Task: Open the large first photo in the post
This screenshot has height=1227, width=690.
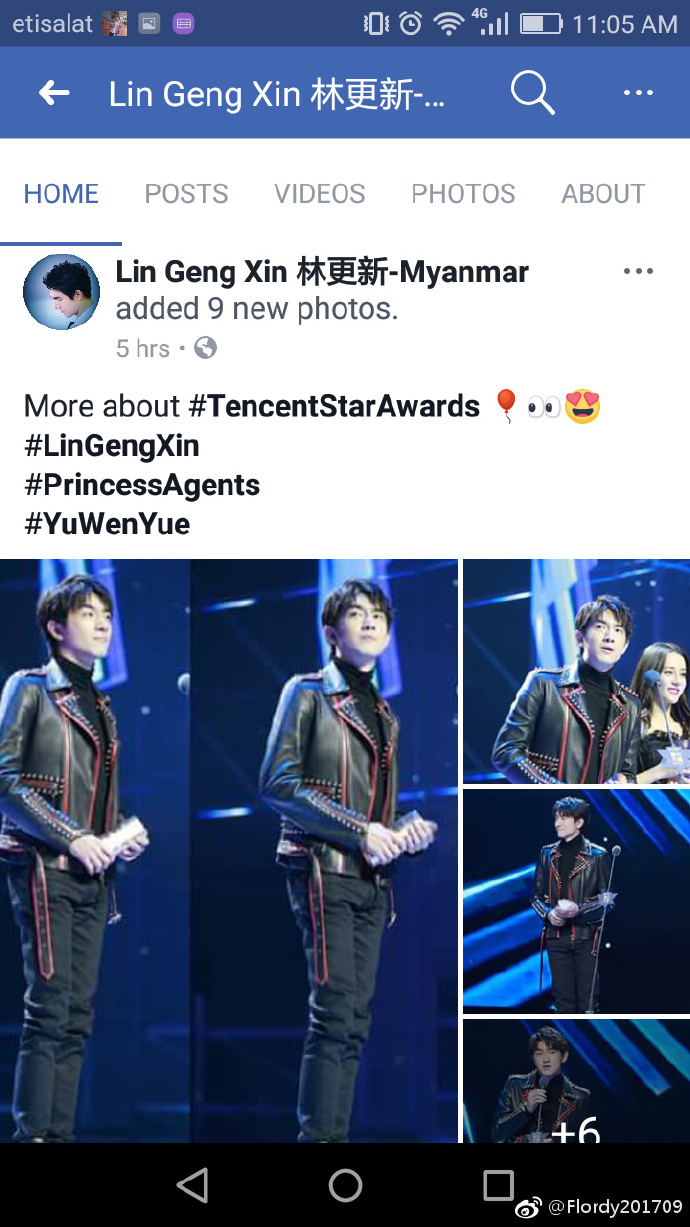Action: 228,850
